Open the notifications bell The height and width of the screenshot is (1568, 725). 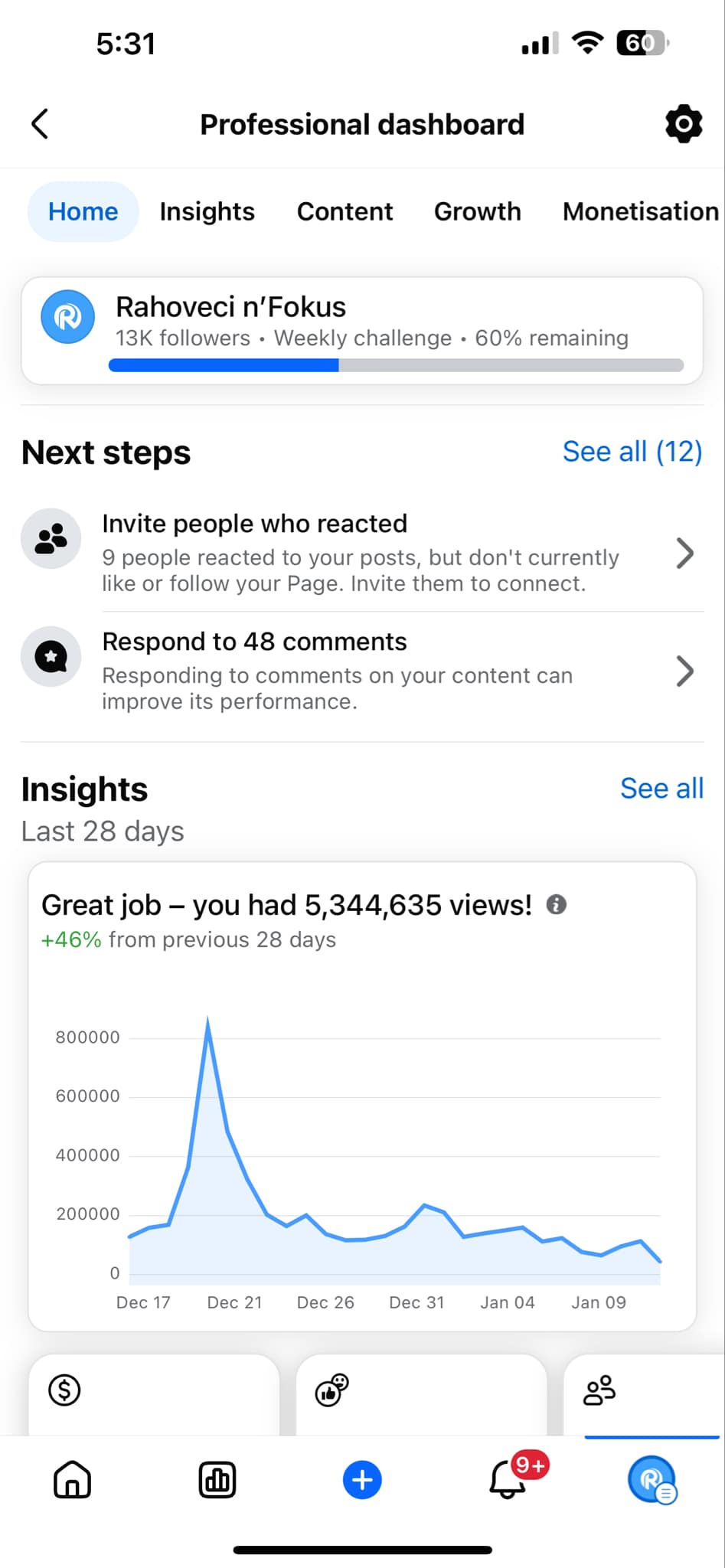point(508,1478)
